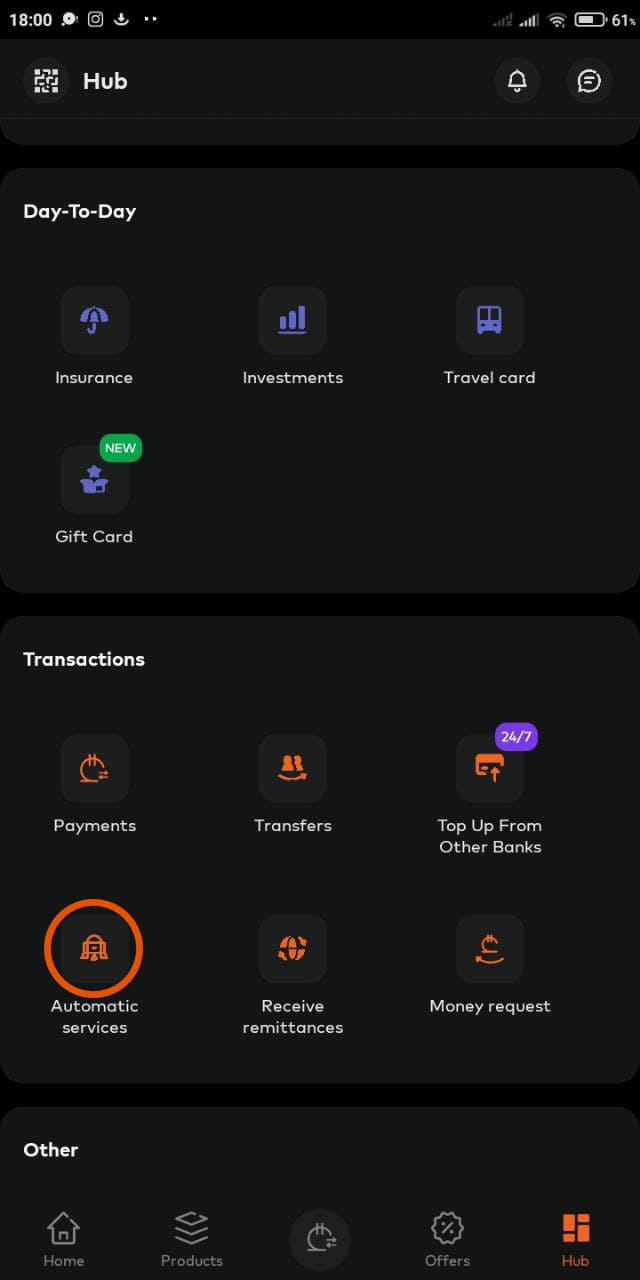The width and height of the screenshot is (640, 1280).
Task: Select Top Up From Other Banks
Action: click(x=489, y=770)
